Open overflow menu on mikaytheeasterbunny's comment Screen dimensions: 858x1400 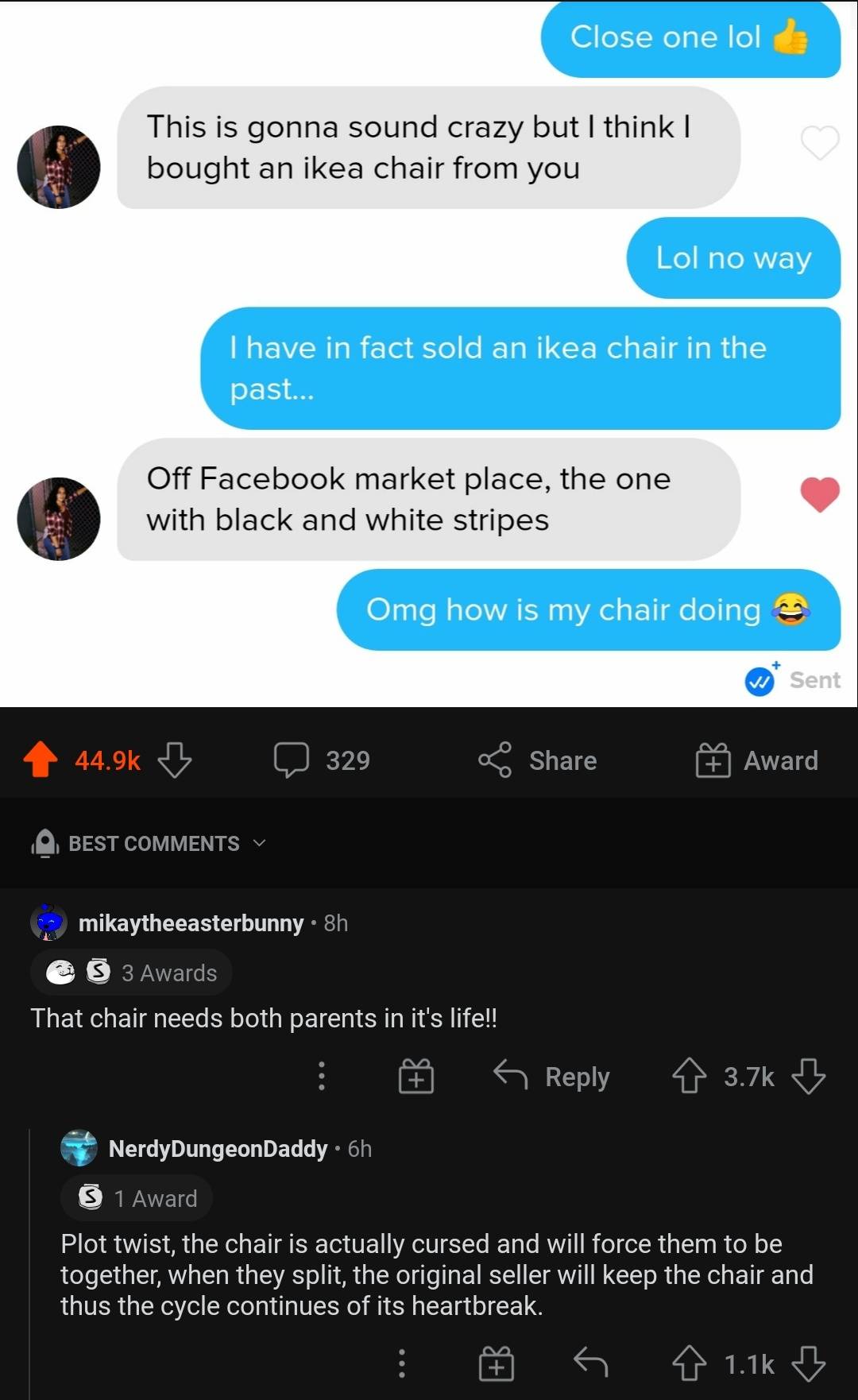pos(321,1076)
